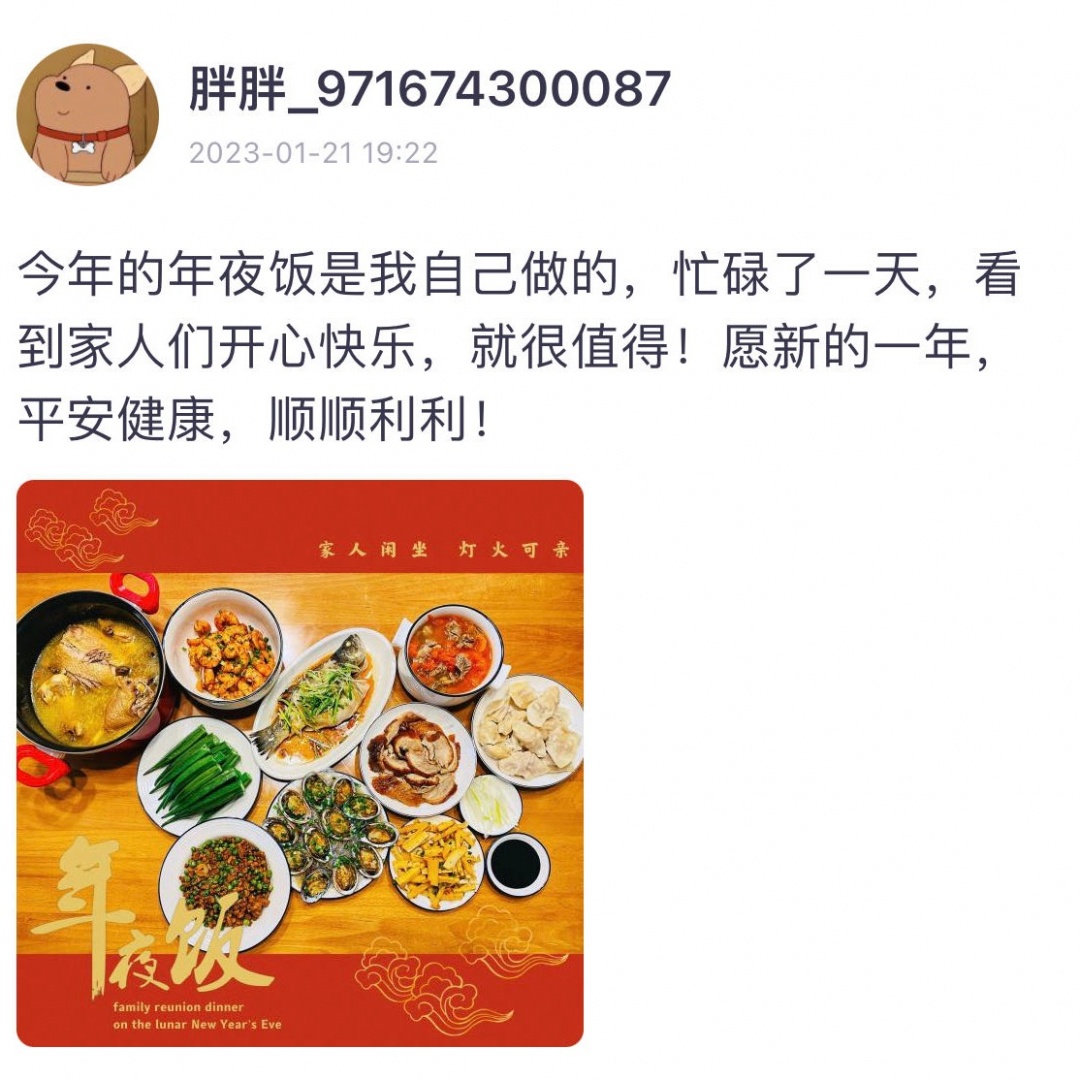This screenshot has height=1080, width=1080.
Task: Open 胖胖_971674300087's profile avatar
Action: tap(87, 114)
